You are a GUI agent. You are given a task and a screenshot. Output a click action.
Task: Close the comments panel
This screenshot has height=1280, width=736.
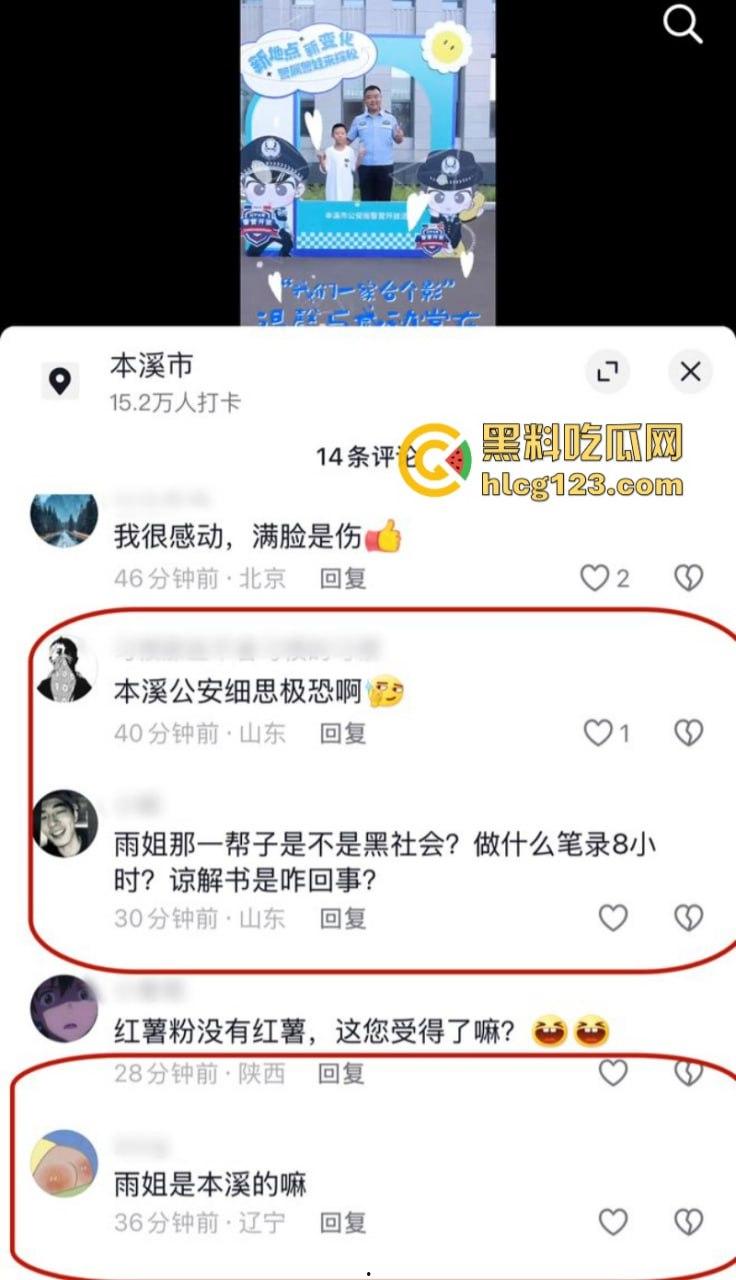690,372
